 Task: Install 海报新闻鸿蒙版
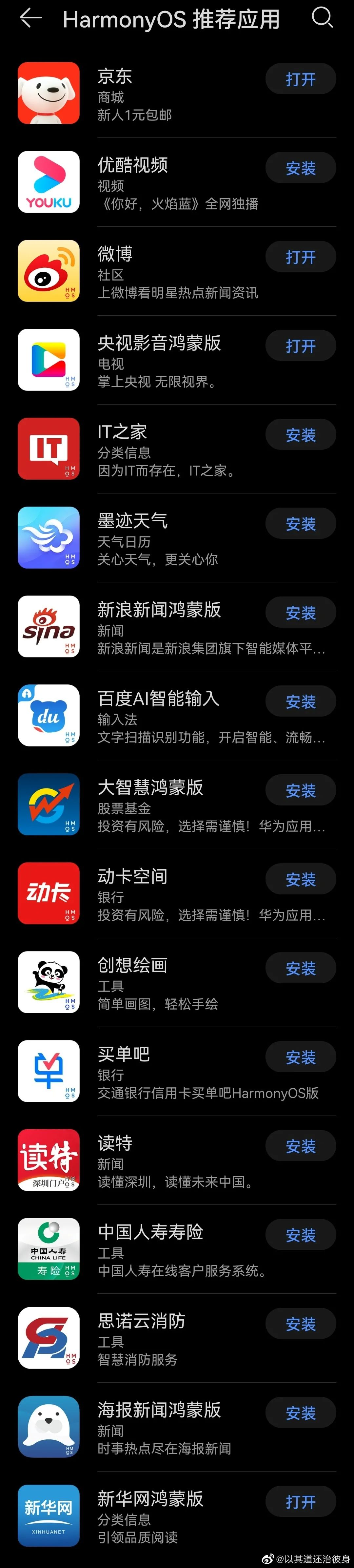click(301, 1412)
